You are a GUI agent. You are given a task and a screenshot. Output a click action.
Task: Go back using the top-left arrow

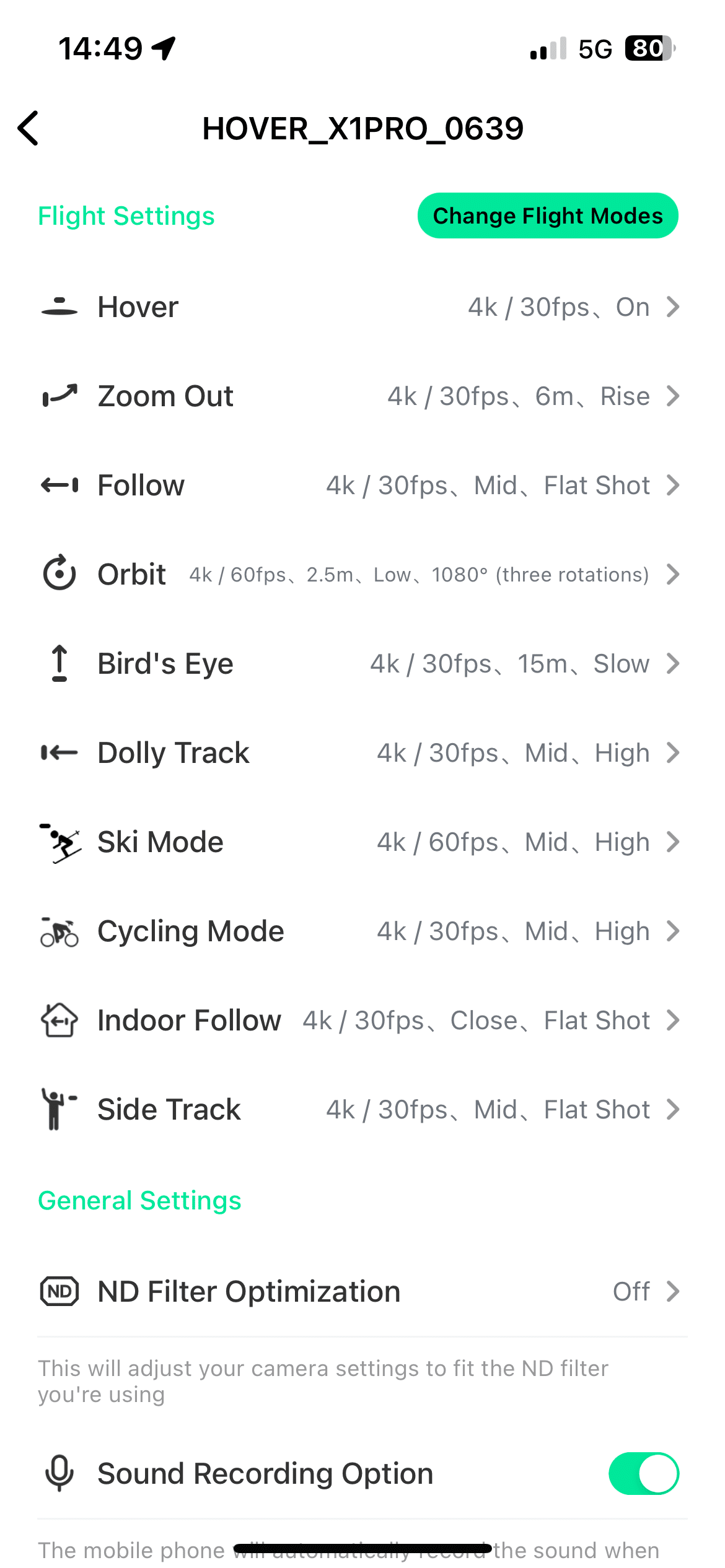point(29,128)
